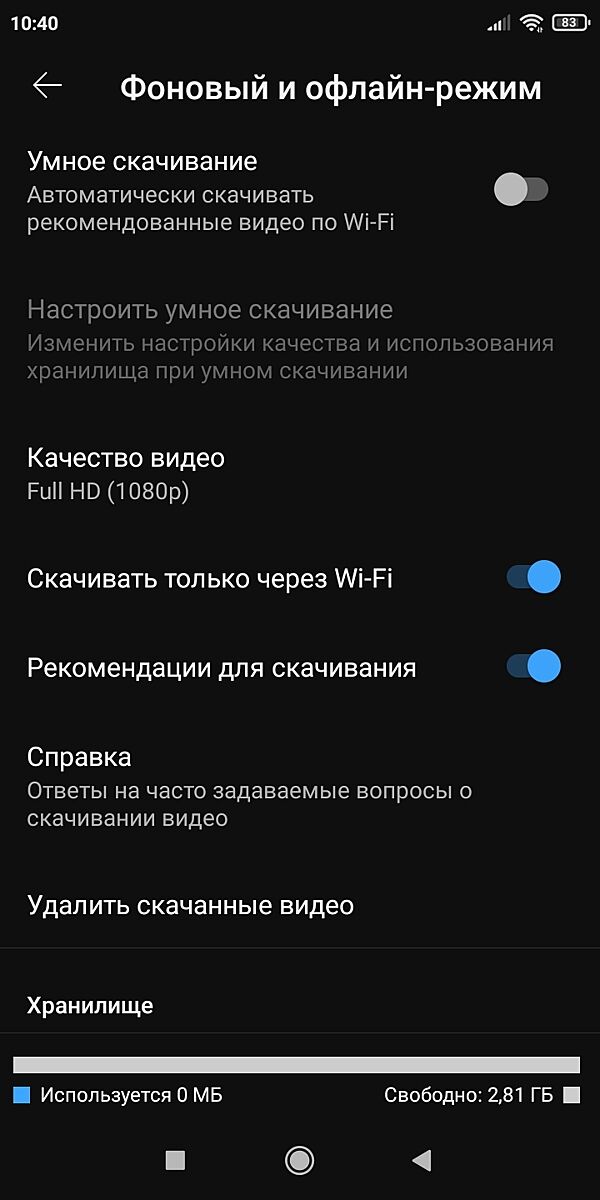This screenshot has width=600, height=1200.
Task: Go to the system home screen
Action: coord(299,1159)
